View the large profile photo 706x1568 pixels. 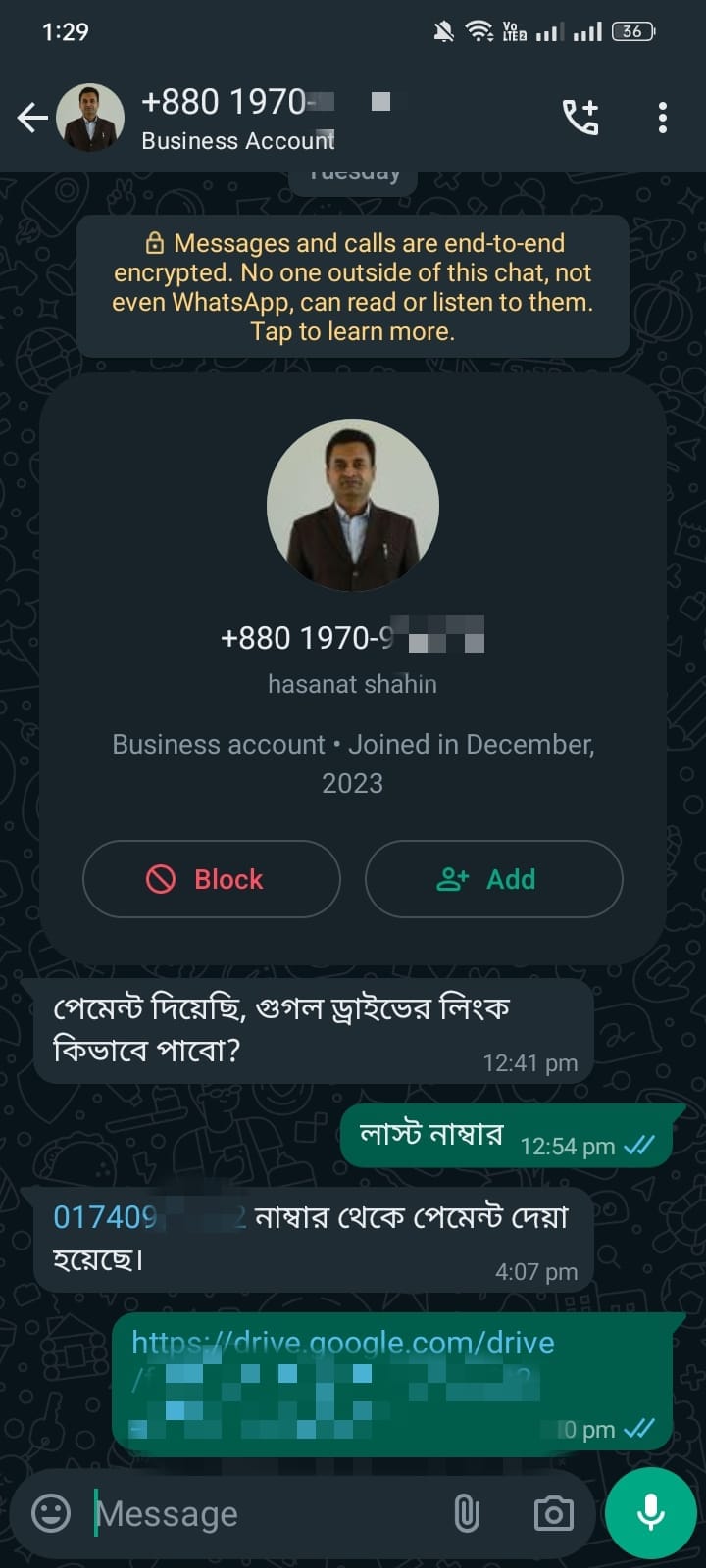pos(353,506)
